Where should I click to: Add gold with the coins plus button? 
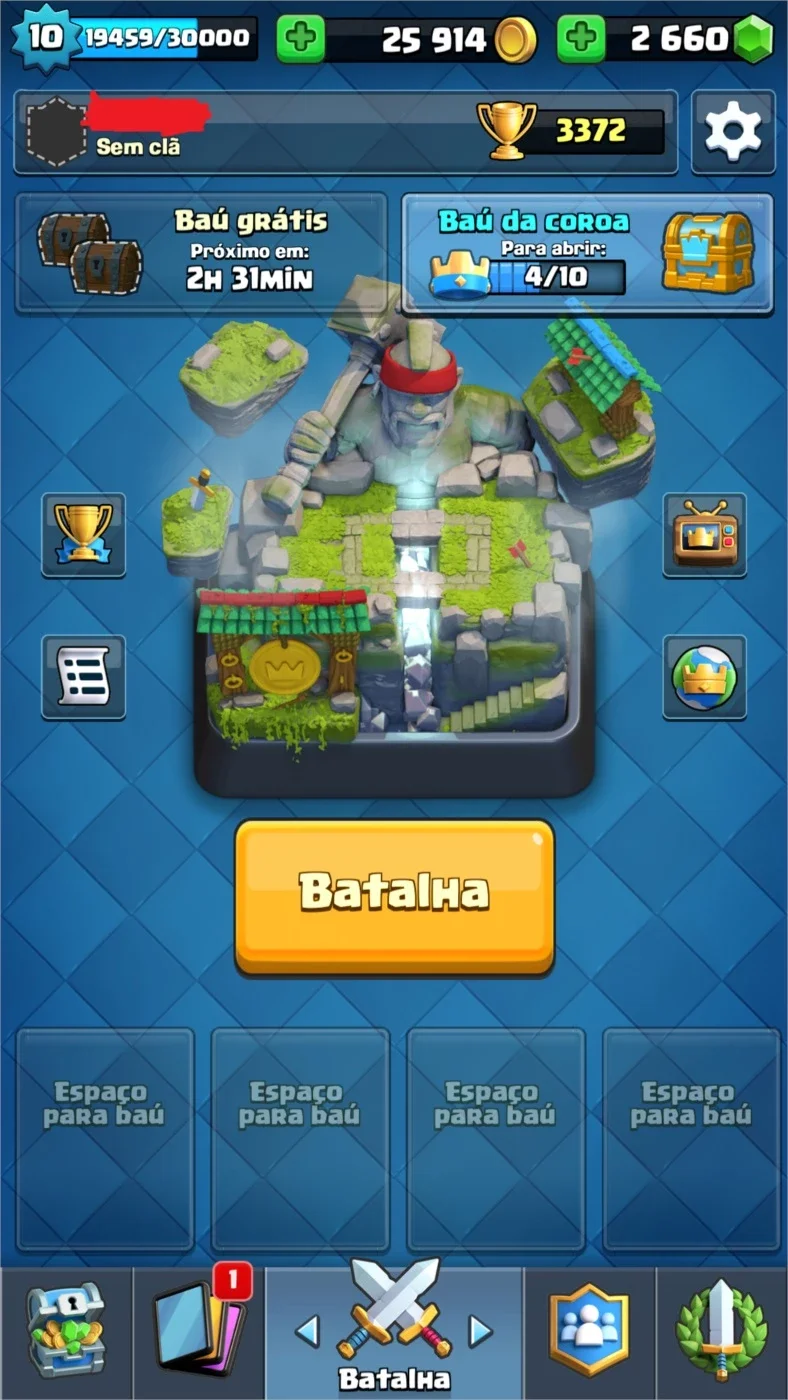[x=300, y=39]
